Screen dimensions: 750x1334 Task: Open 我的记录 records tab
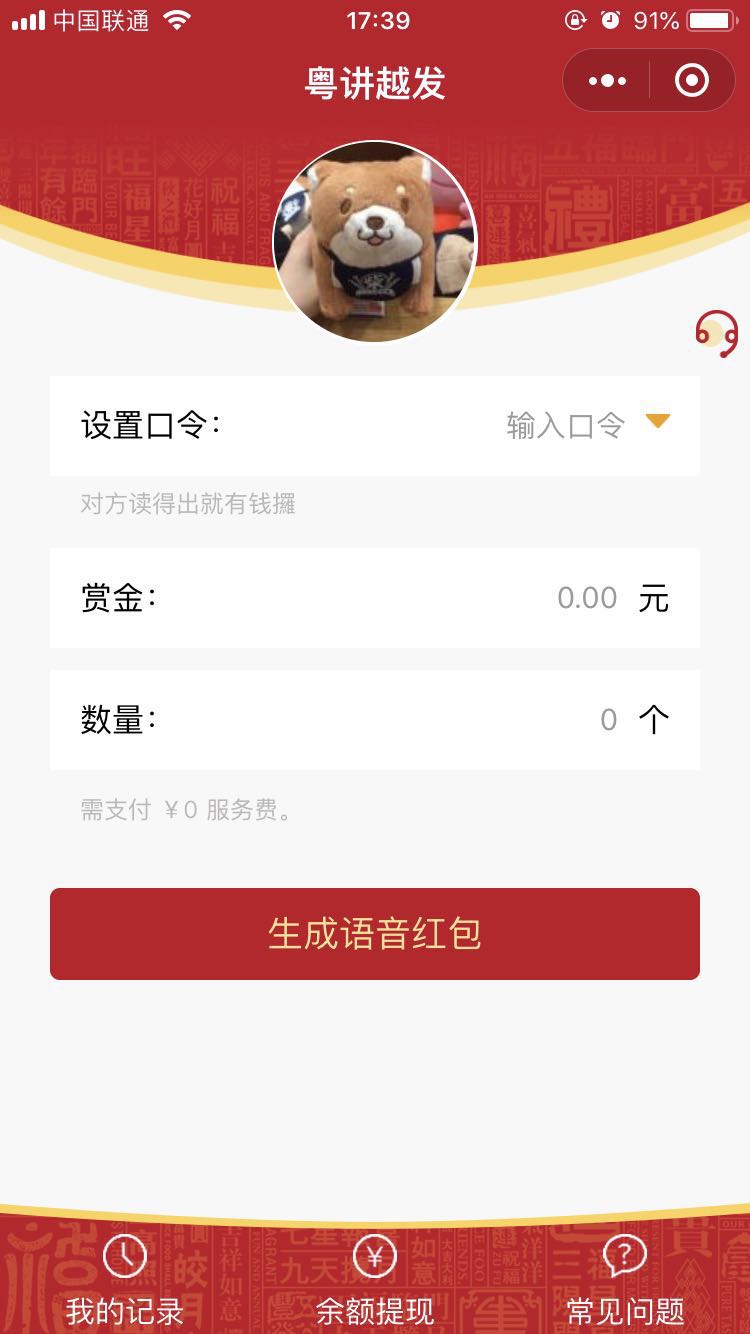coord(125,1281)
